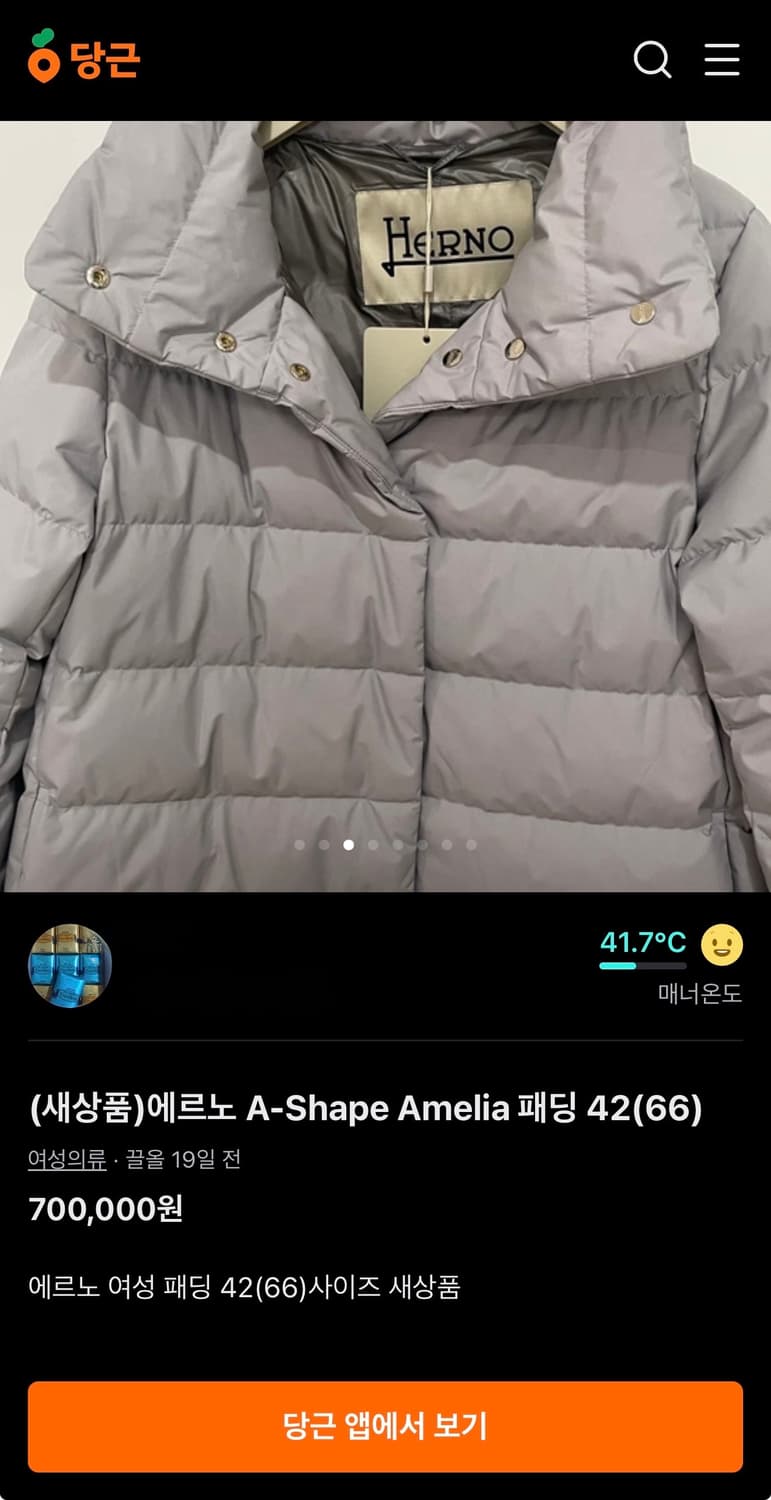Select the highlighted third carousel dot
The width and height of the screenshot is (771, 1500).
coord(348,845)
